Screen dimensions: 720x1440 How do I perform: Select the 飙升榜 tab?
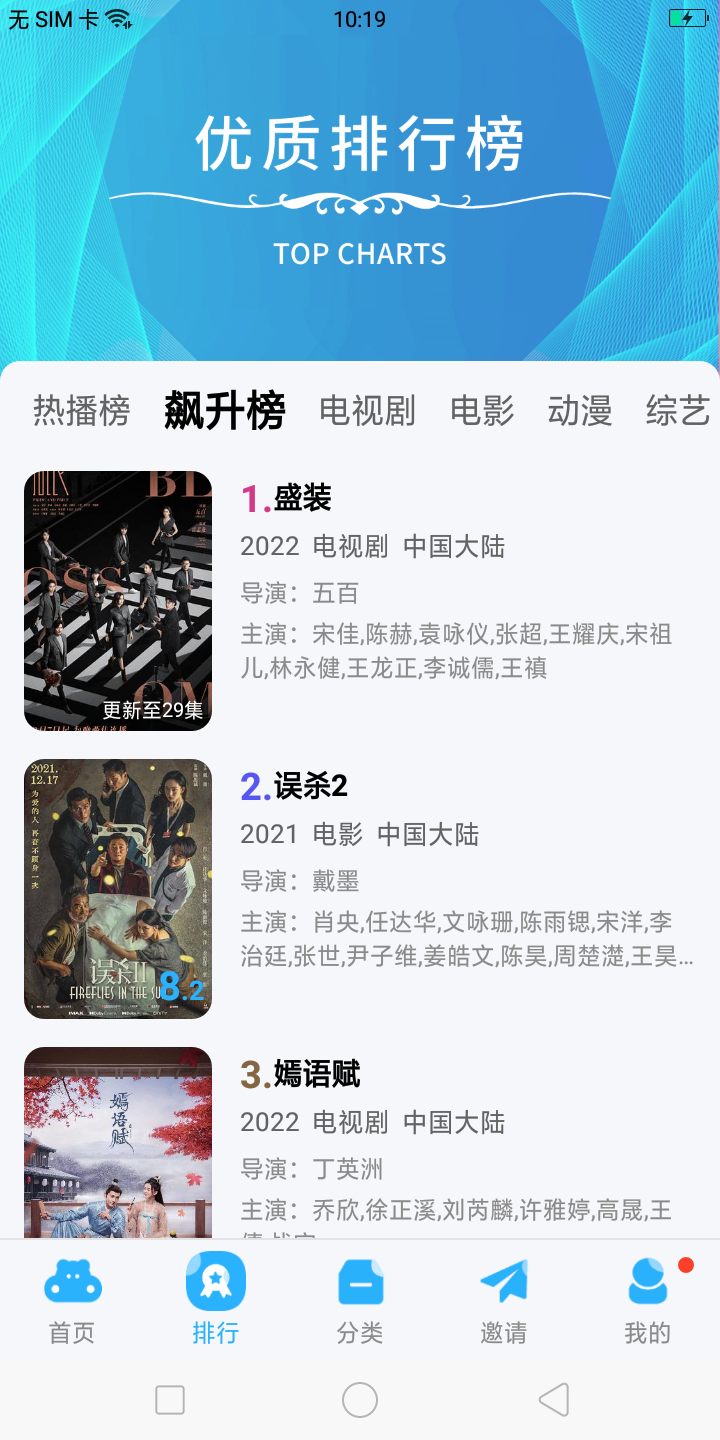coord(225,411)
